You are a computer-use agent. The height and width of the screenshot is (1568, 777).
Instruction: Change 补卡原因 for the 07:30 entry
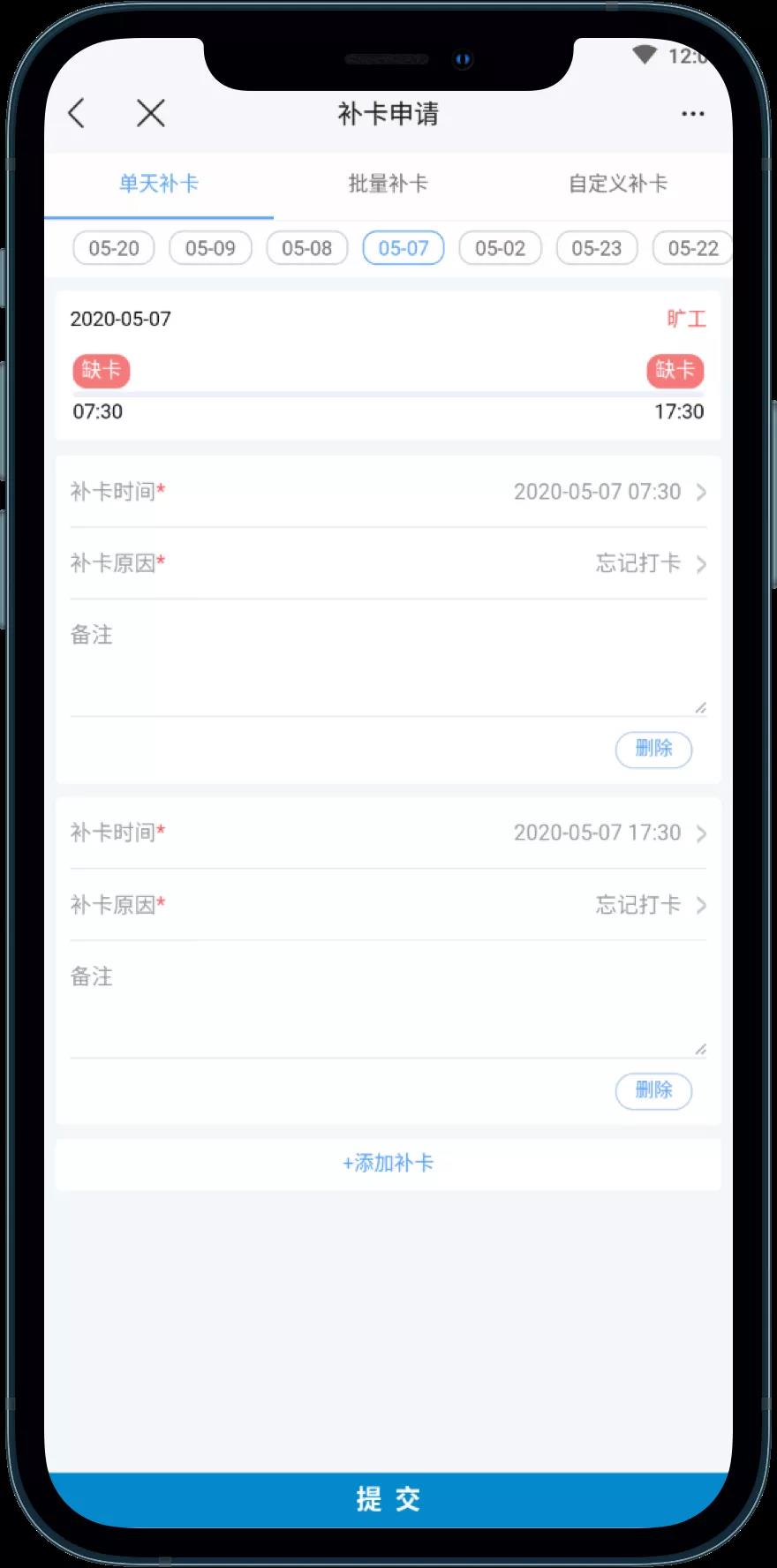[388, 563]
